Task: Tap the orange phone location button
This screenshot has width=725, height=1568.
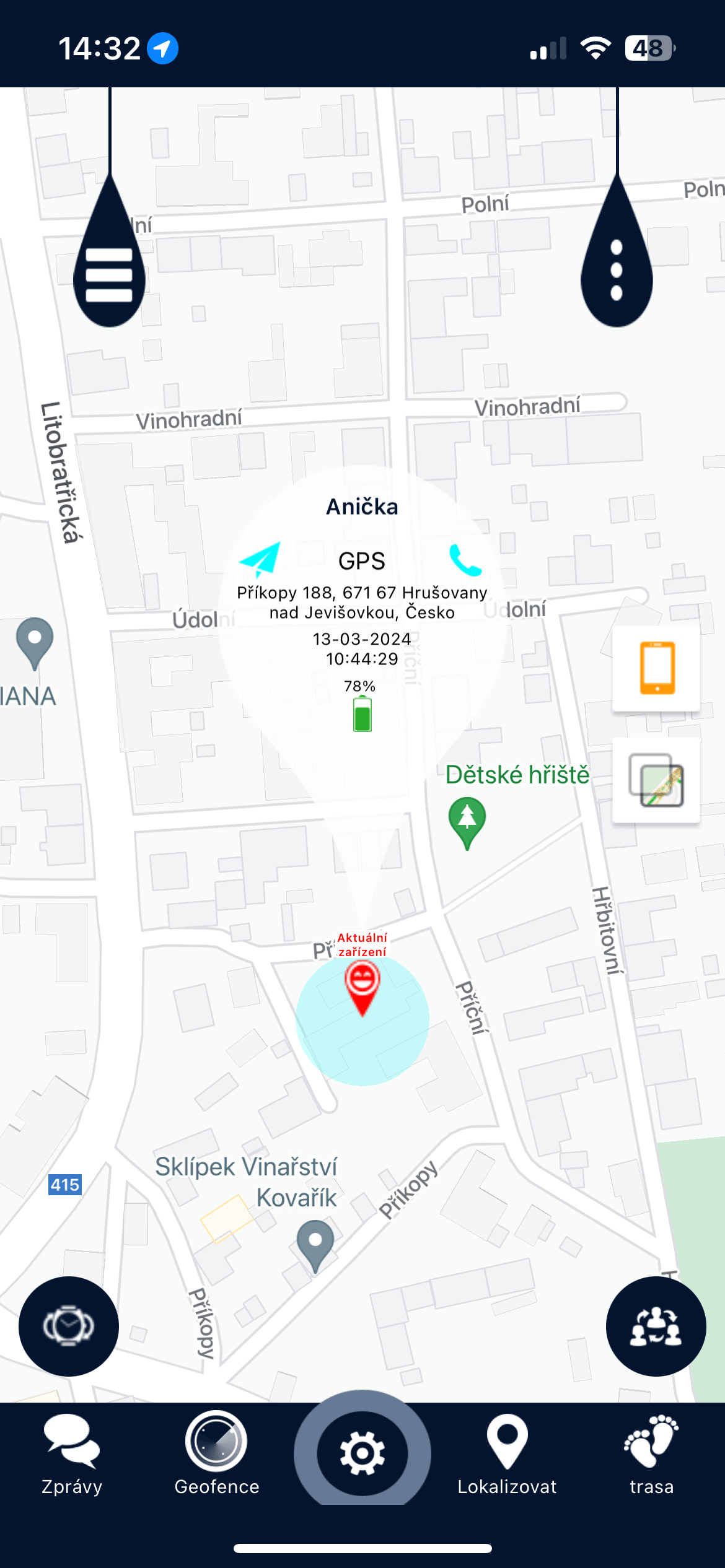Action: [656, 669]
